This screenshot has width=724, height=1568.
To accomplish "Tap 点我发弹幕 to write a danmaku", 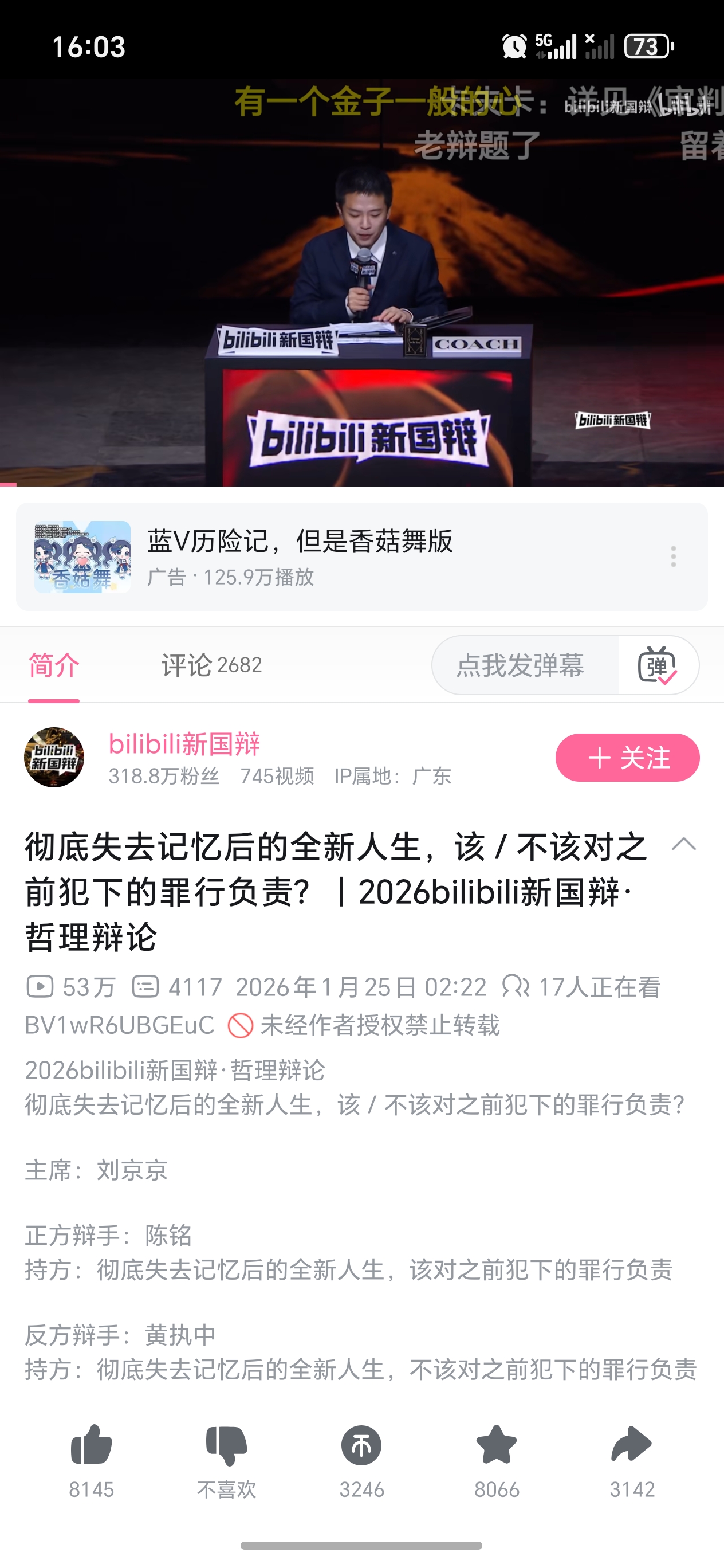I will pyautogui.click(x=521, y=665).
